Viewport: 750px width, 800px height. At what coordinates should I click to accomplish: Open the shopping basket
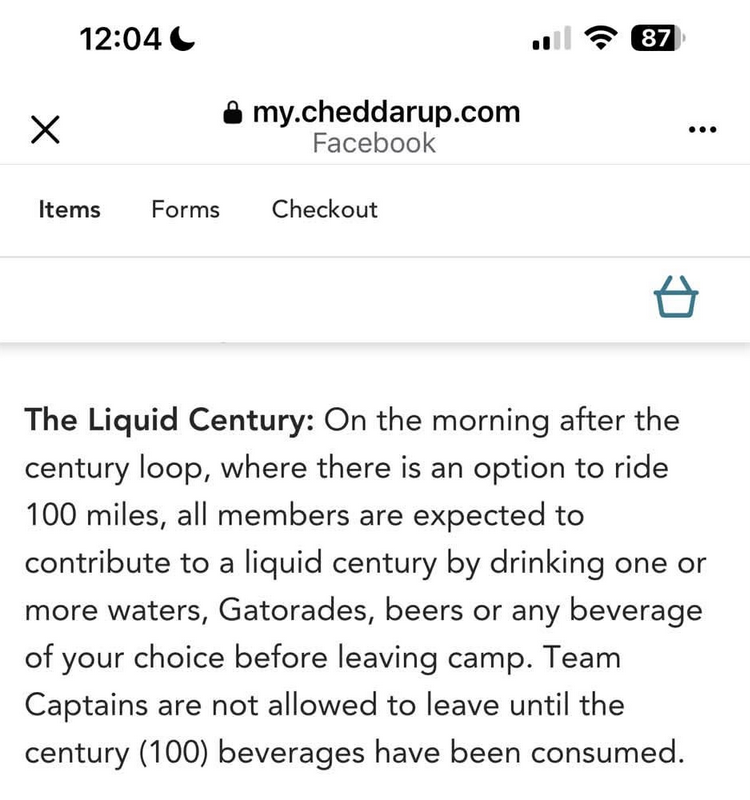(676, 297)
